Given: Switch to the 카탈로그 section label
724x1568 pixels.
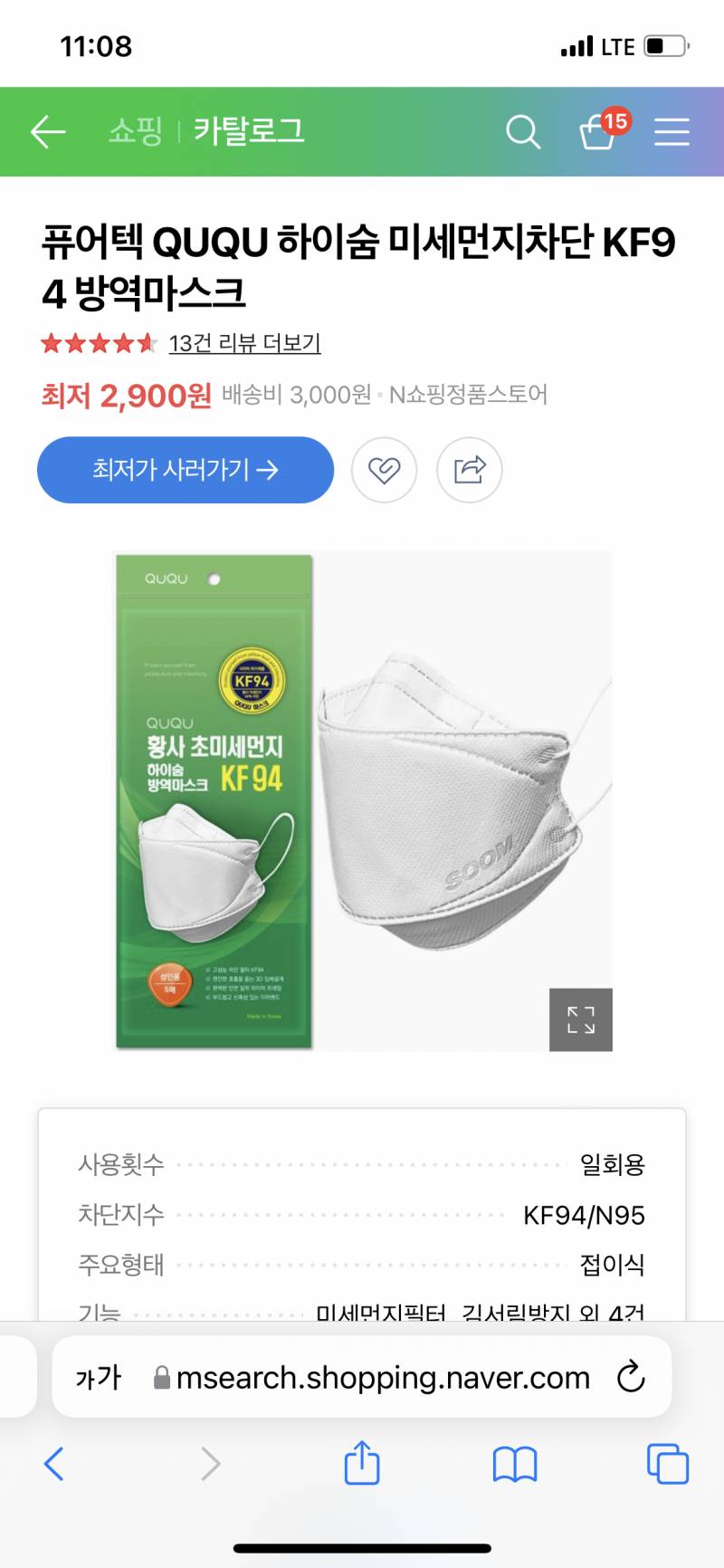Looking at the screenshot, I should [249, 131].
